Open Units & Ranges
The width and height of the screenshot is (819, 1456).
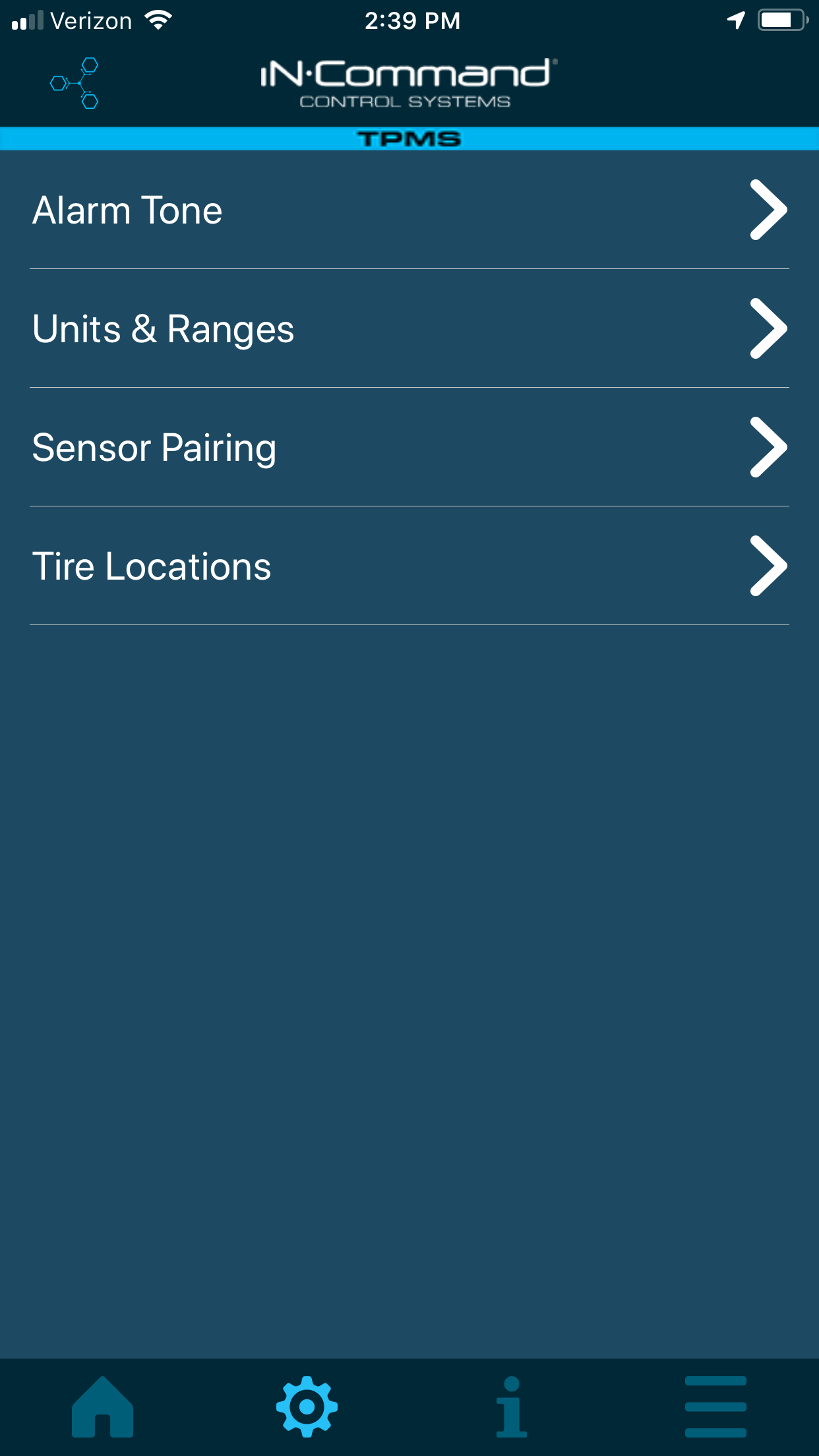pos(409,328)
